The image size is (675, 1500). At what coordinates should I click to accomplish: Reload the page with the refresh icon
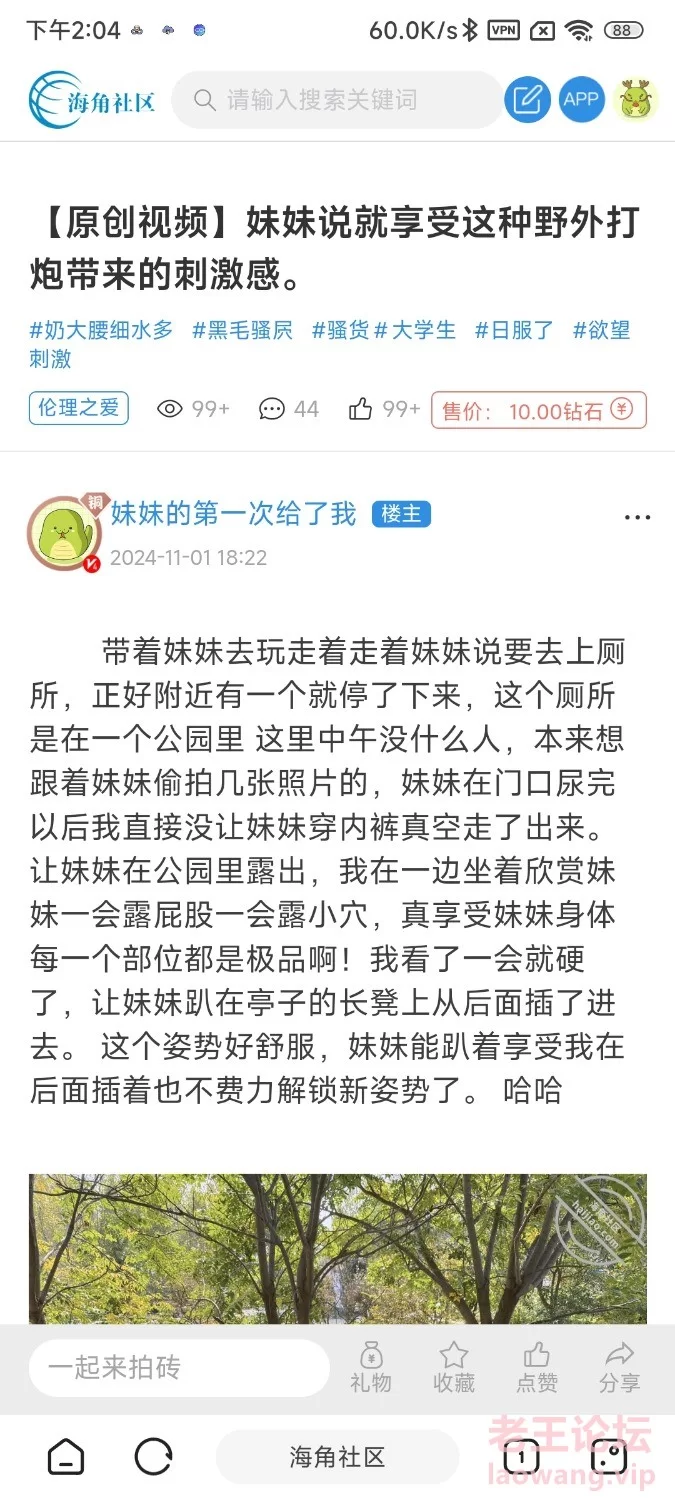[x=153, y=1457]
